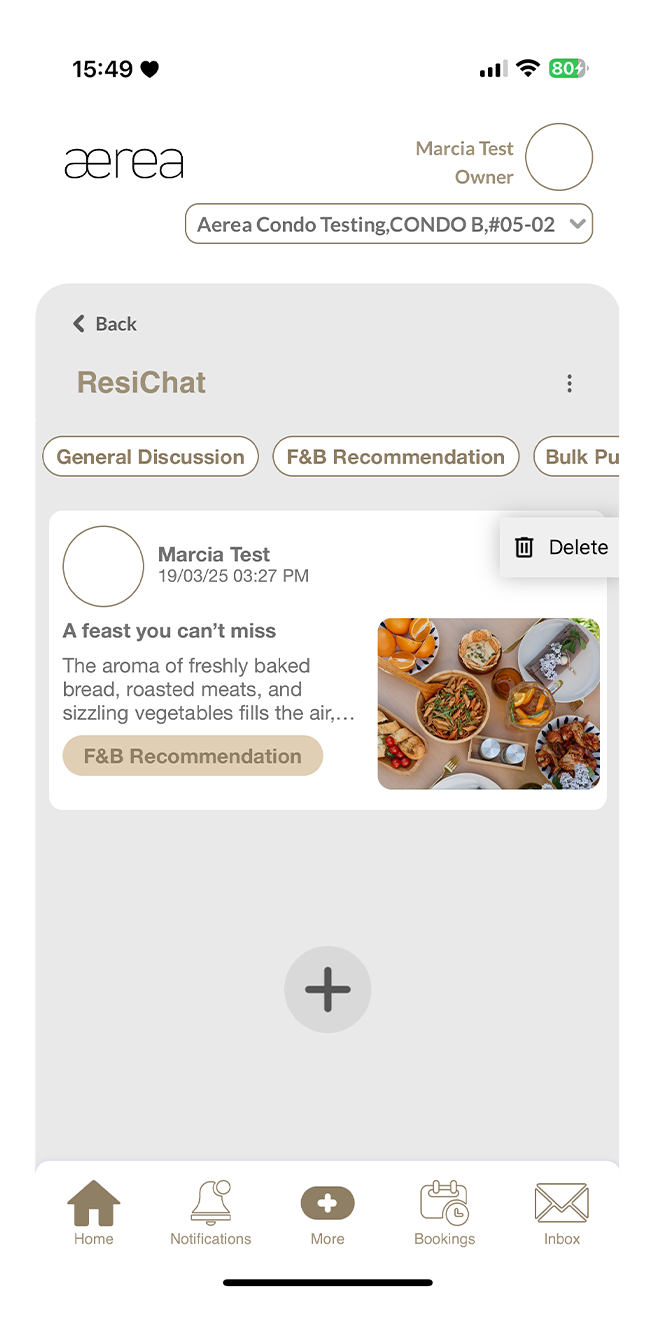
Task: Open the Inbox tab
Action: (562, 1212)
